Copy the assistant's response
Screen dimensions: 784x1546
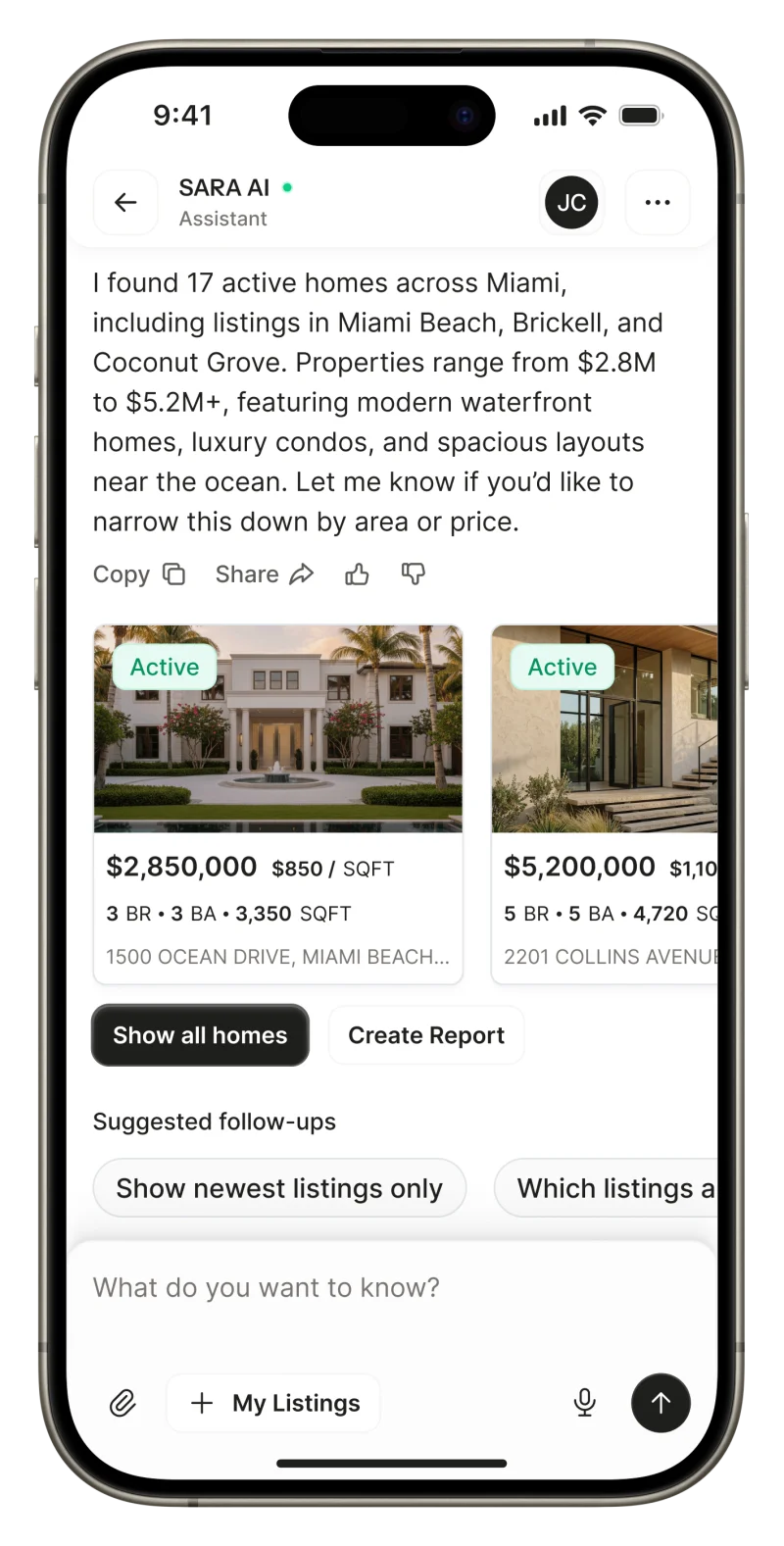tap(139, 574)
